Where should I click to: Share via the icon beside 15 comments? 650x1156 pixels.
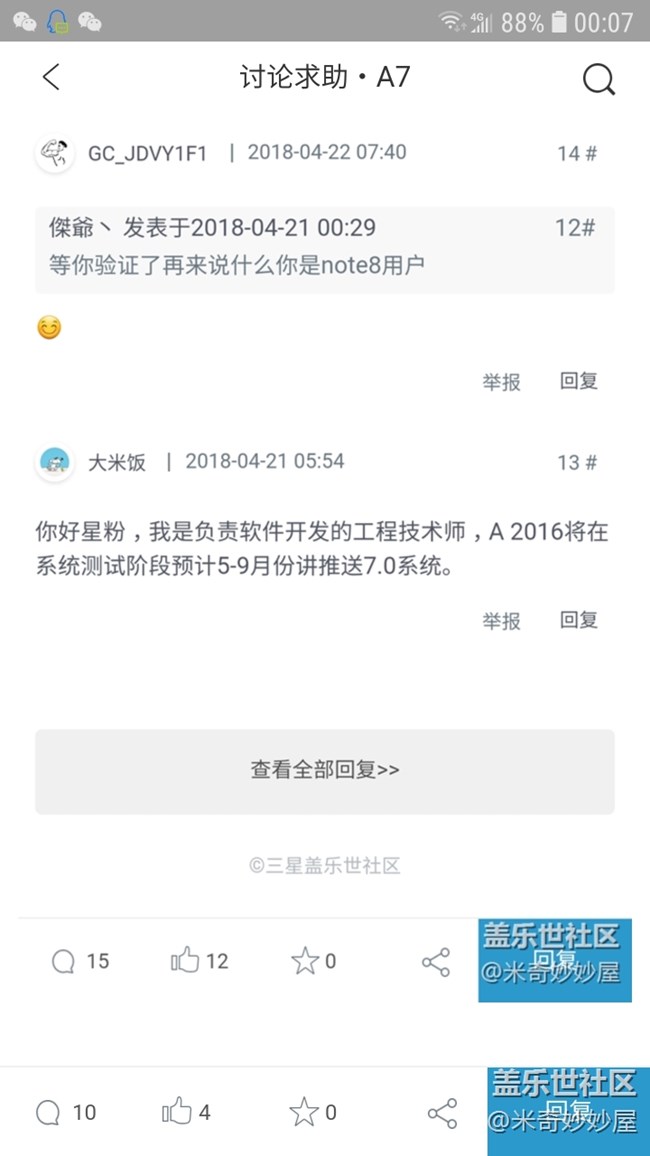point(436,963)
